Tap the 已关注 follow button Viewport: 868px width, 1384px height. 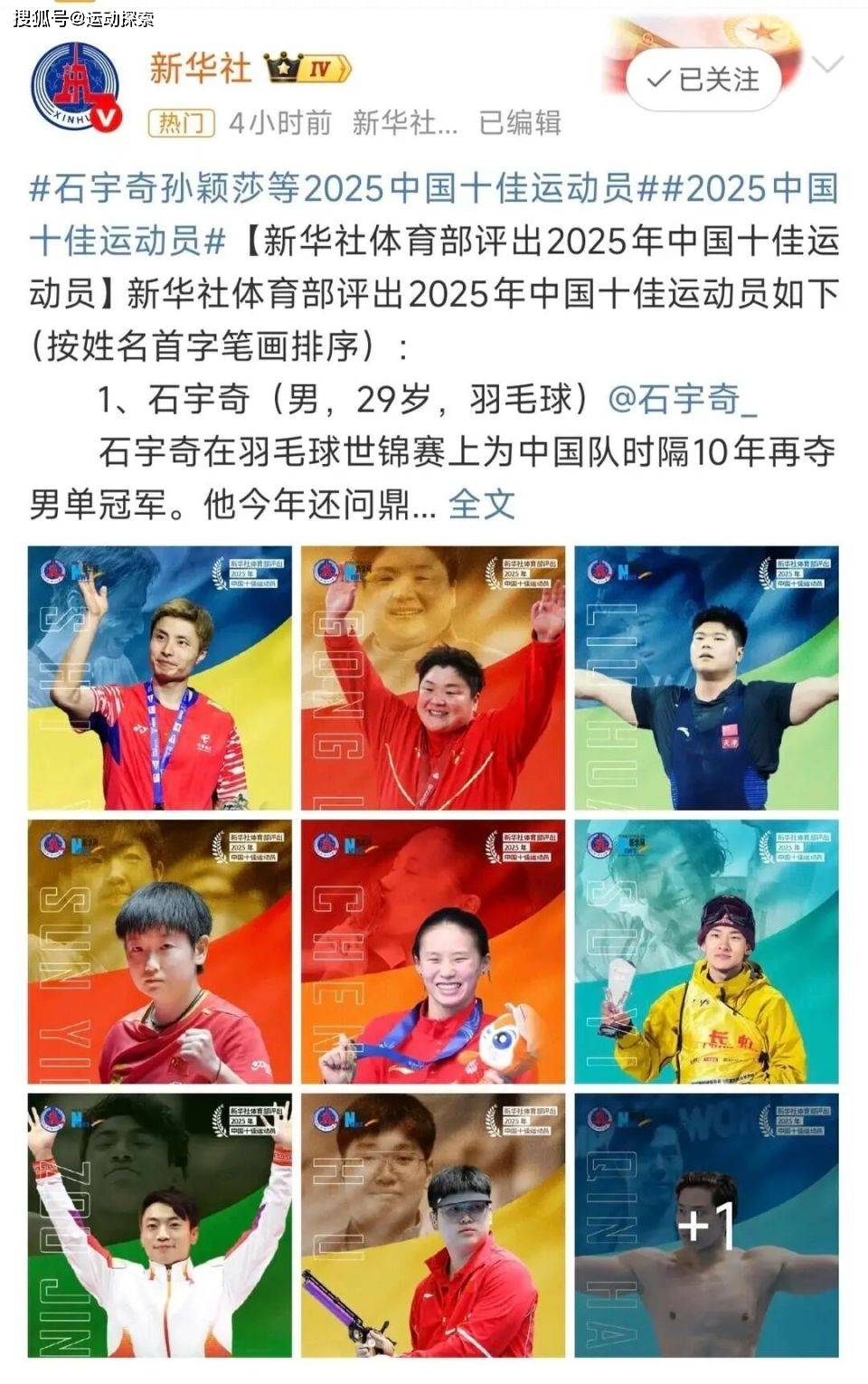pyautogui.click(x=704, y=80)
